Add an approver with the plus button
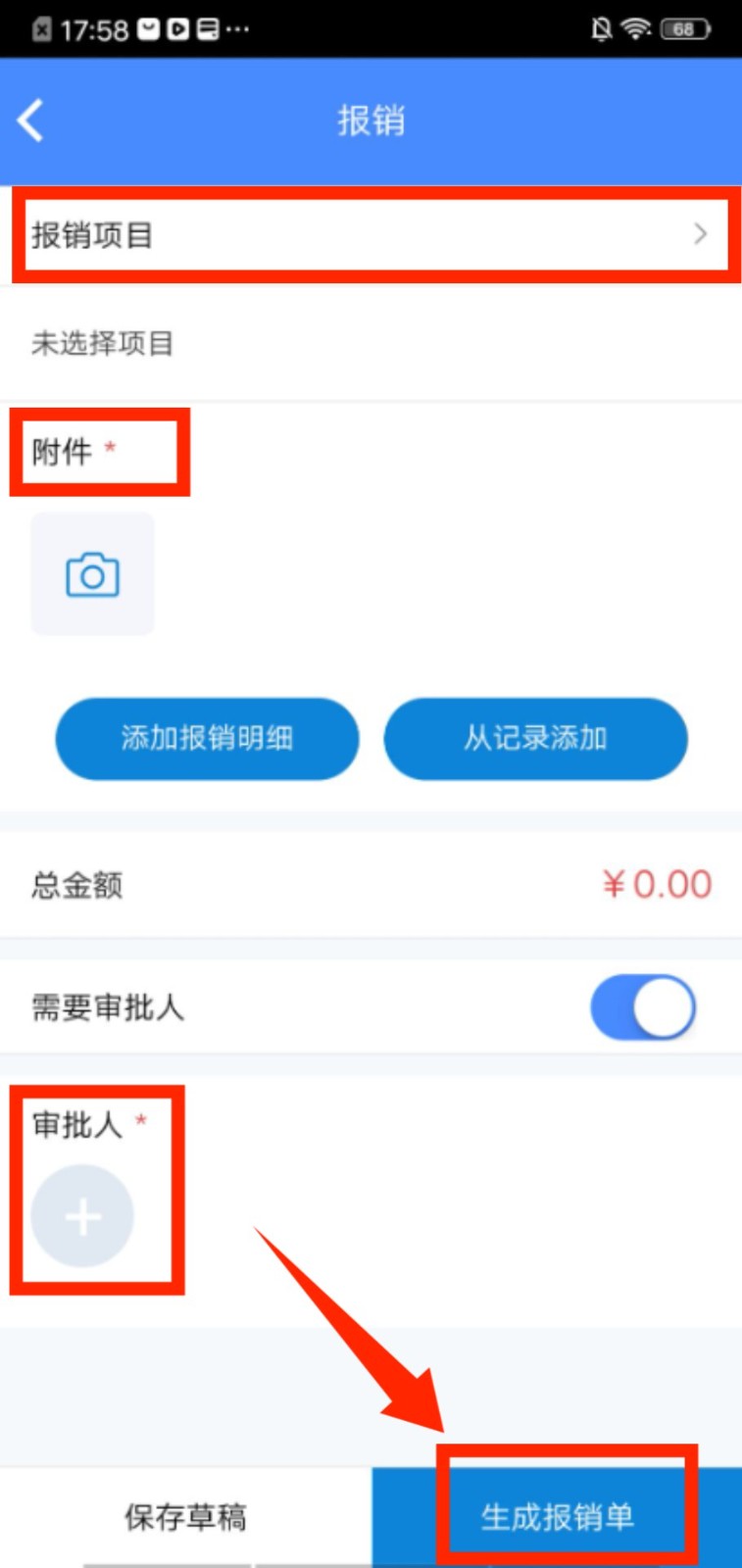 82,1216
